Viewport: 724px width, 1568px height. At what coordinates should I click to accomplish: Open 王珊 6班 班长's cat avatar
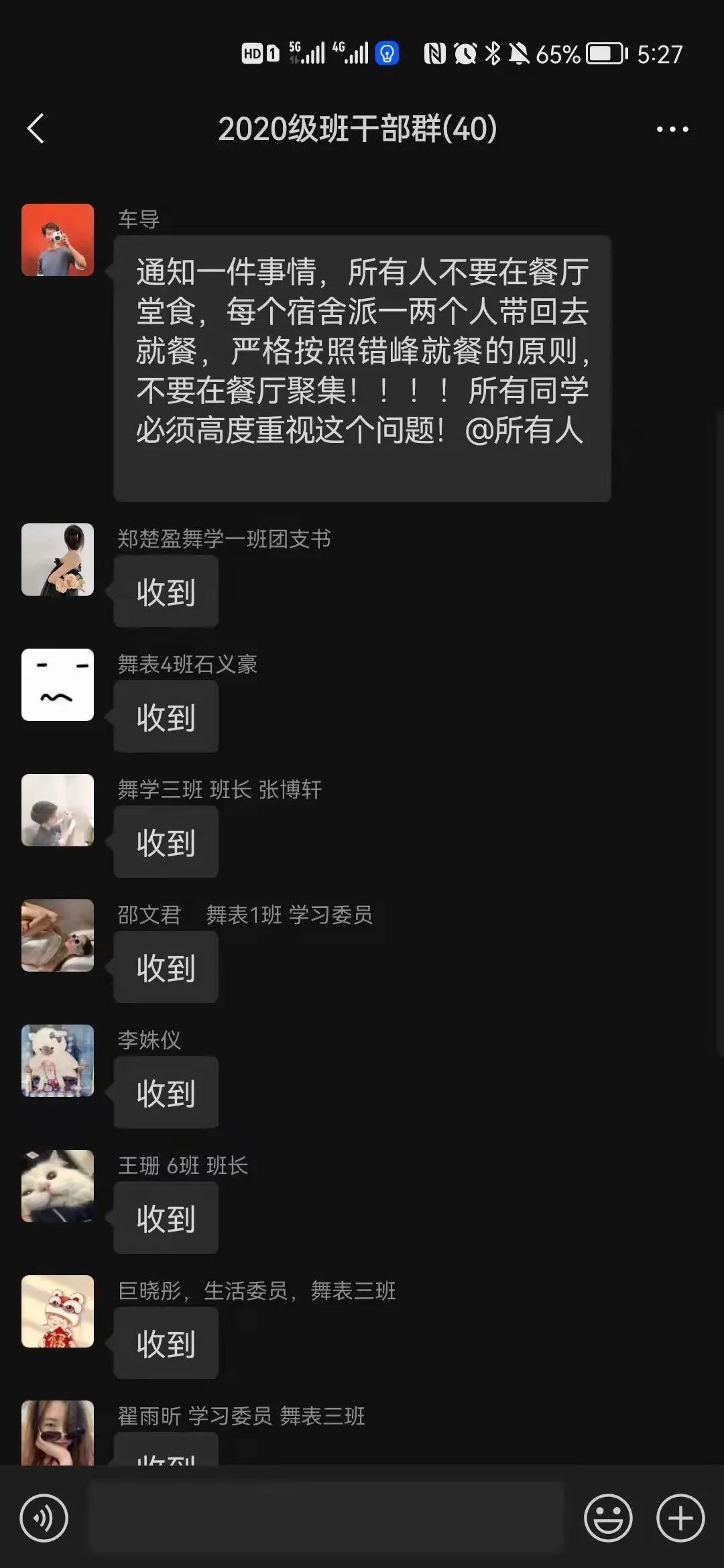pos(58,1186)
